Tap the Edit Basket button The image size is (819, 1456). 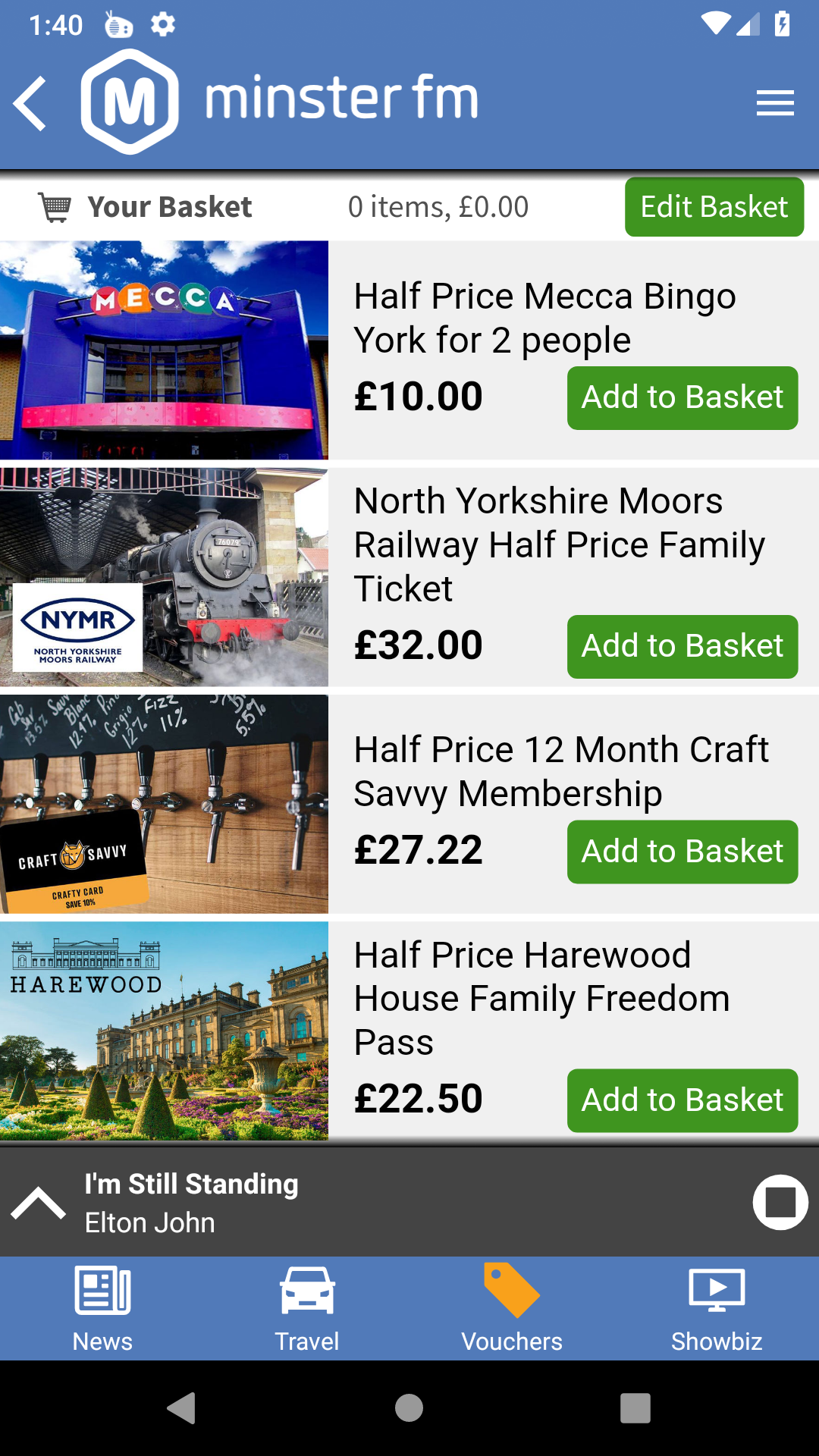[714, 207]
